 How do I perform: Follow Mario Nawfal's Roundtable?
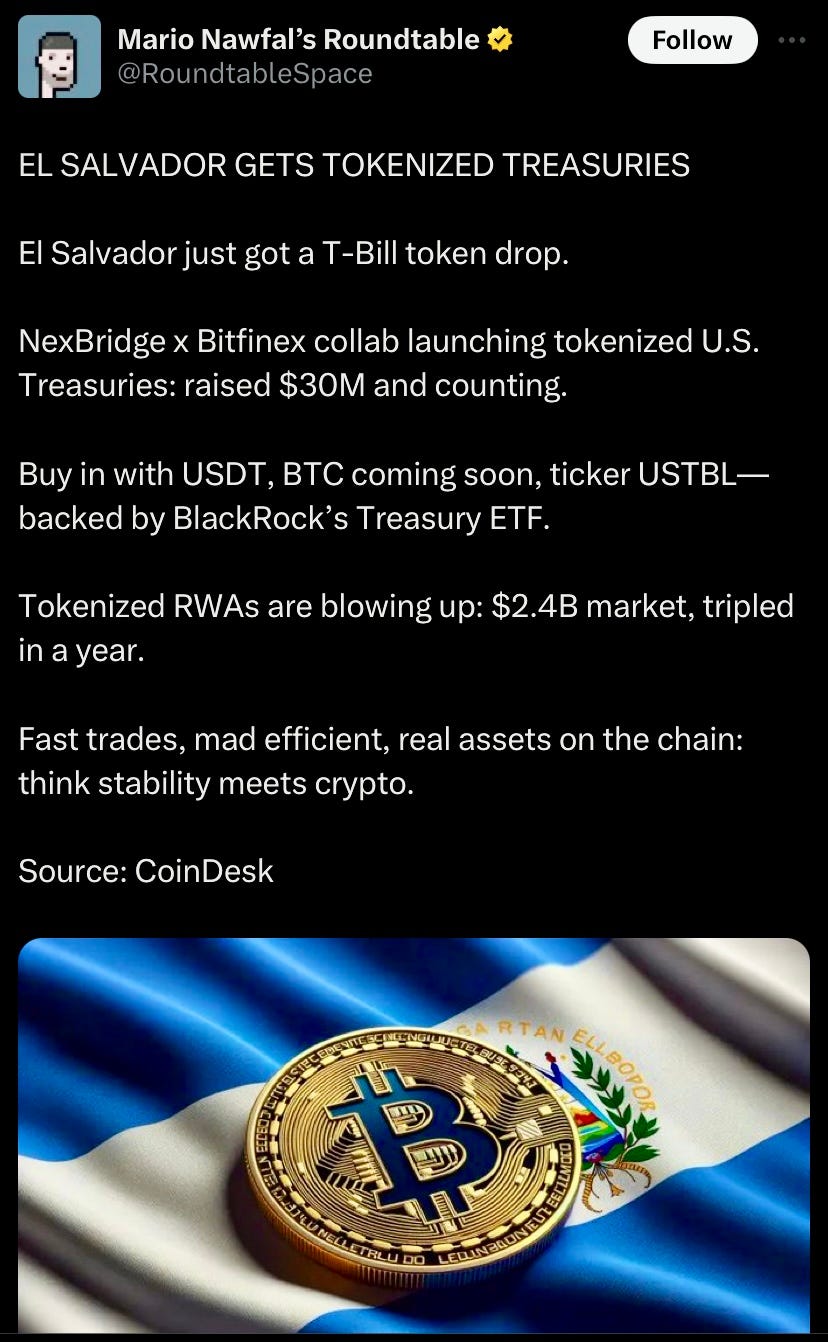point(692,40)
